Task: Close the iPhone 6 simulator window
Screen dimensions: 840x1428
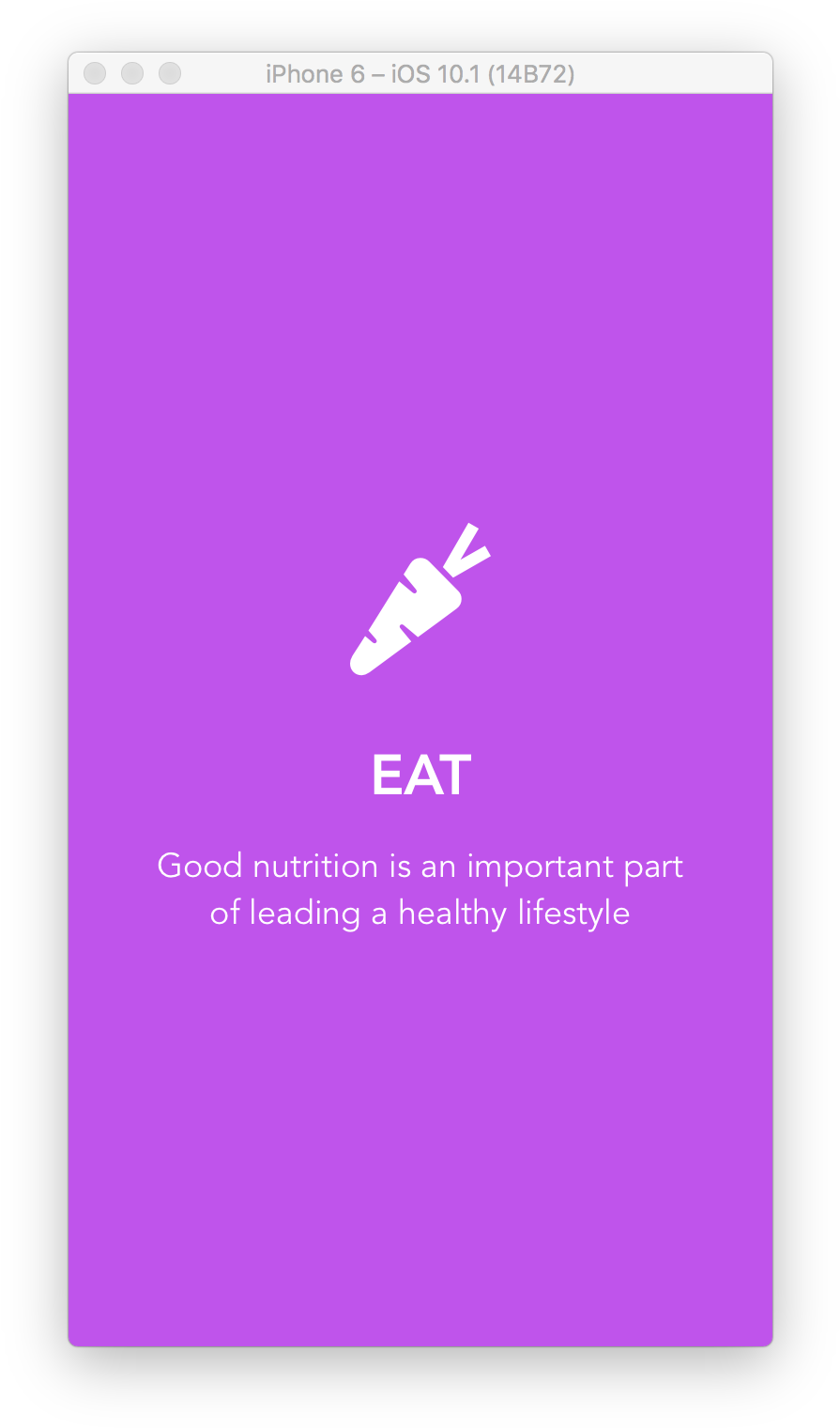Action: [95, 73]
